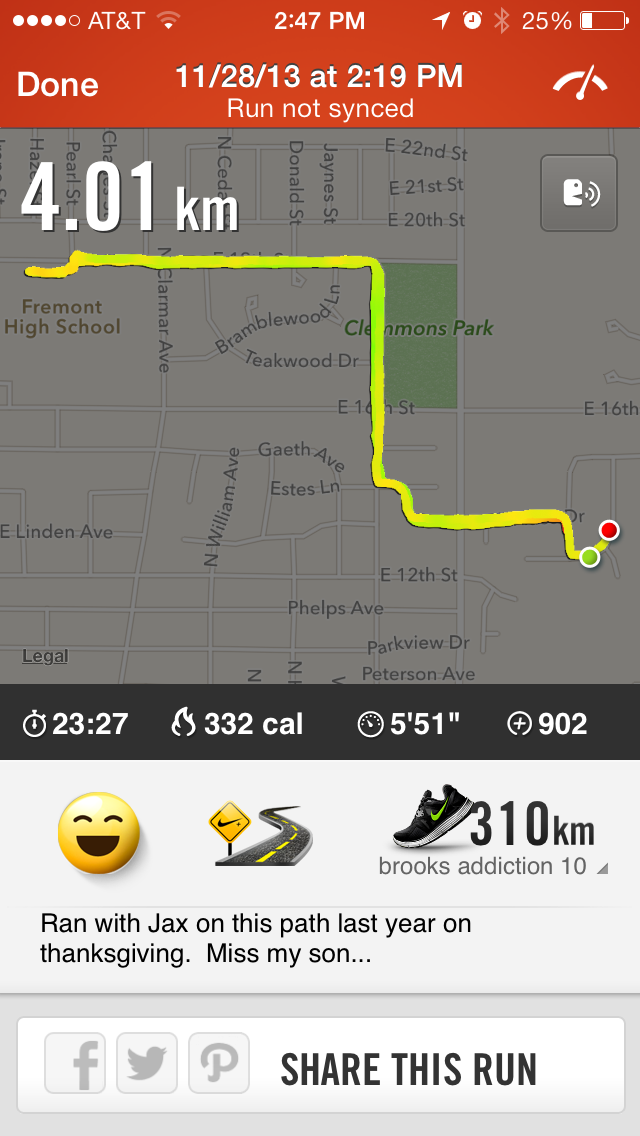
Task: Edit the note about running with Jax
Action: [x=255, y=939]
